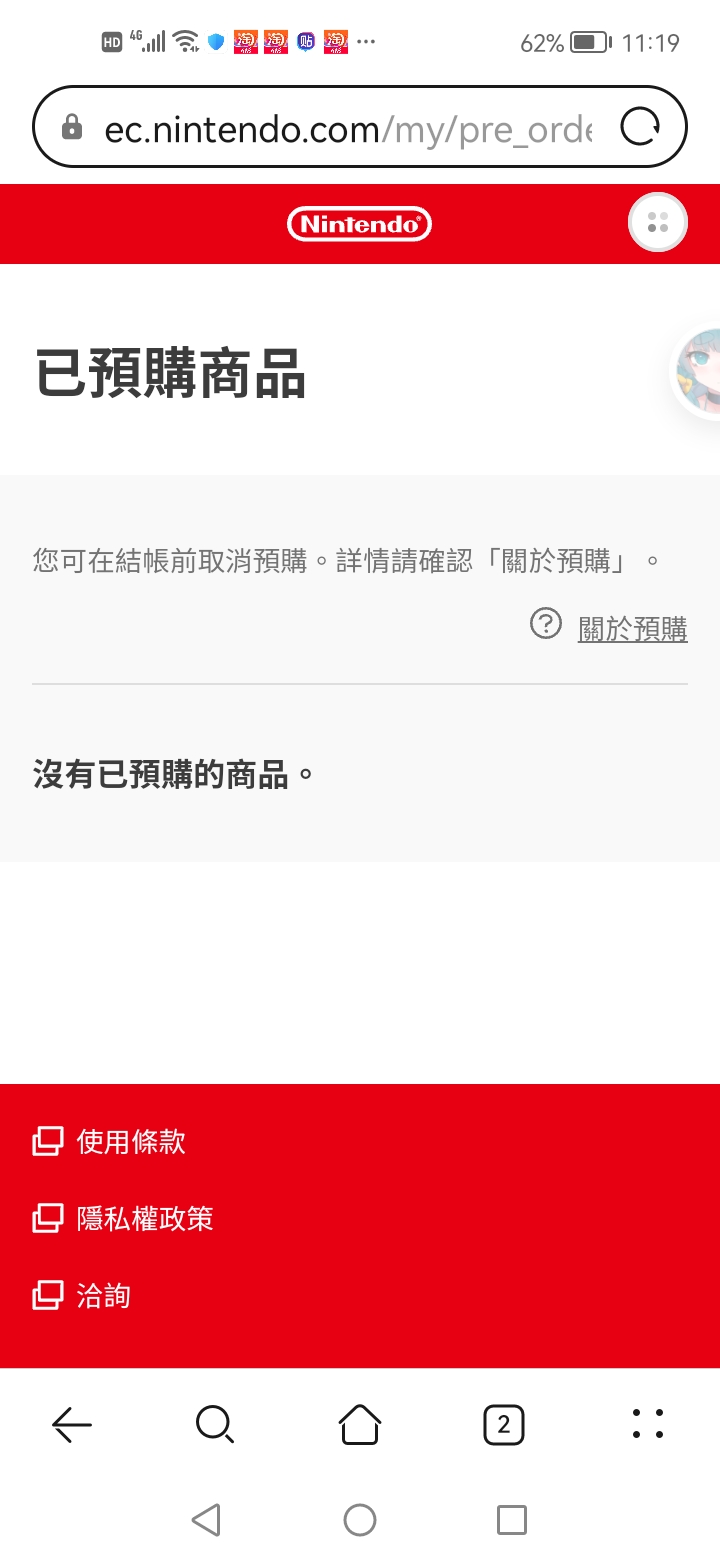The width and height of the screenshot is (720, 1560).
Task: Open the system recent apps view
Action: pyautogui.click(x=511, y=1520)
